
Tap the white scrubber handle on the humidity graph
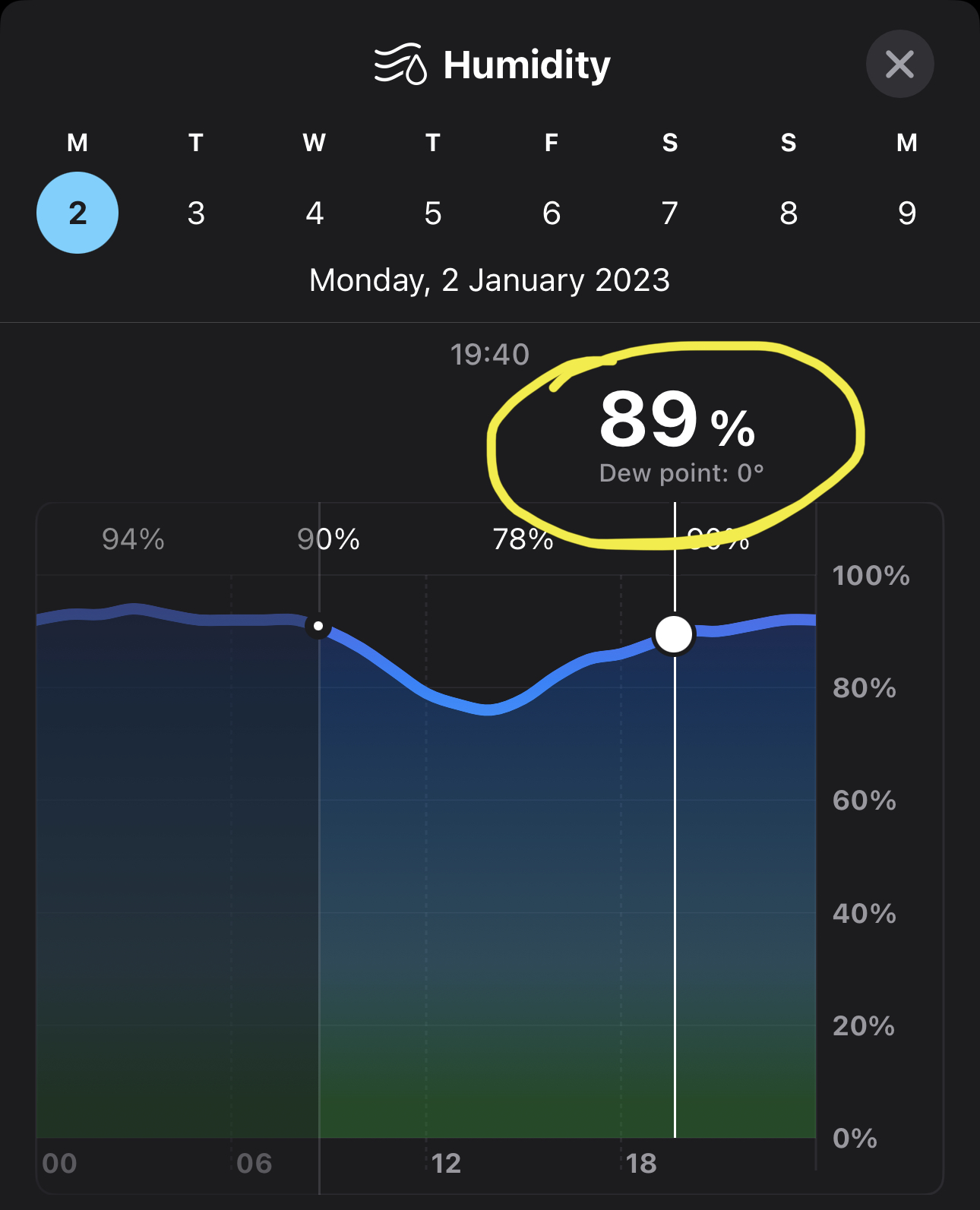674,634
